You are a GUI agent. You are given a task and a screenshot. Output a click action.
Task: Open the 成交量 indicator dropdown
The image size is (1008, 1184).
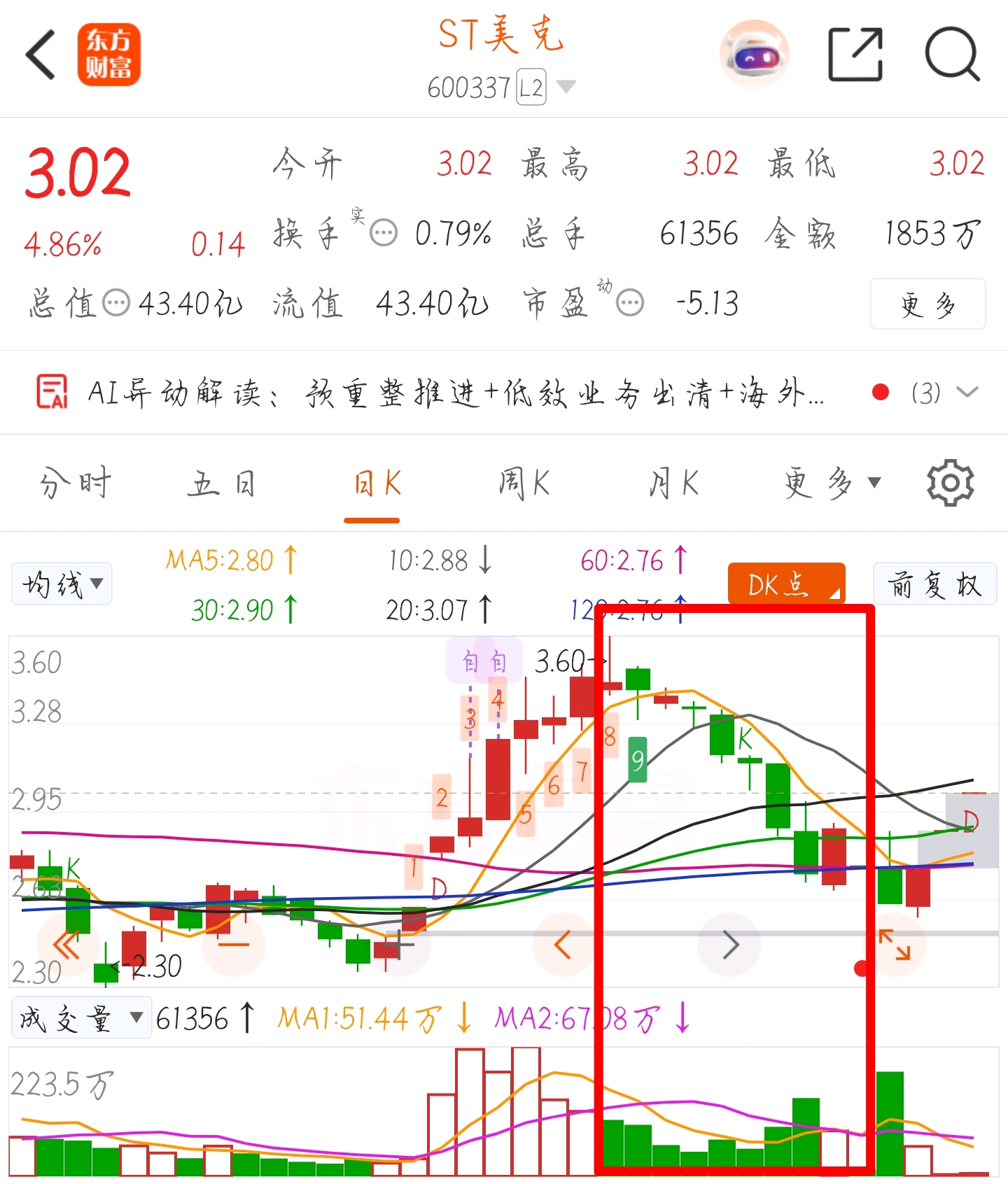click(81, 1018)
